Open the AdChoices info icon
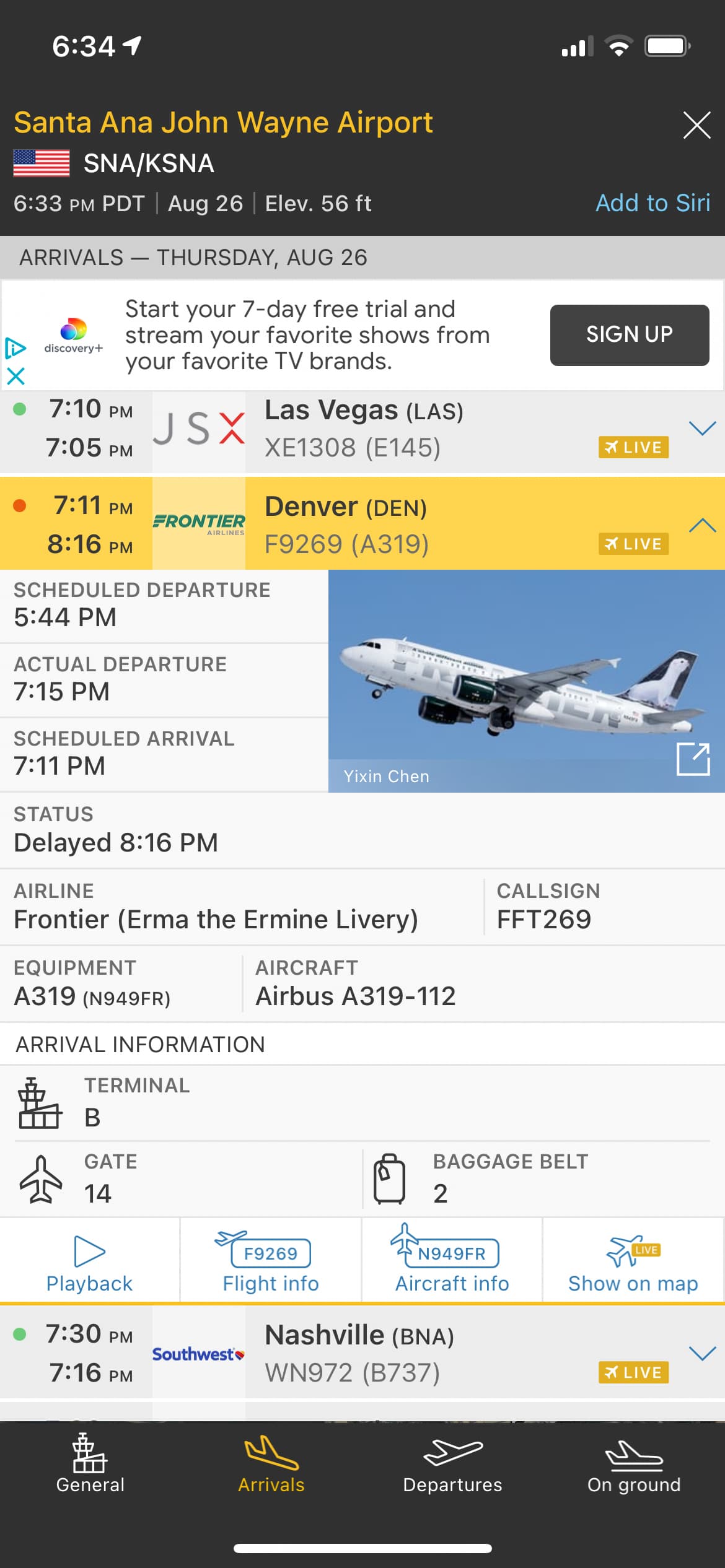The height and width of the screenshot is (1568, 725). 15,349
